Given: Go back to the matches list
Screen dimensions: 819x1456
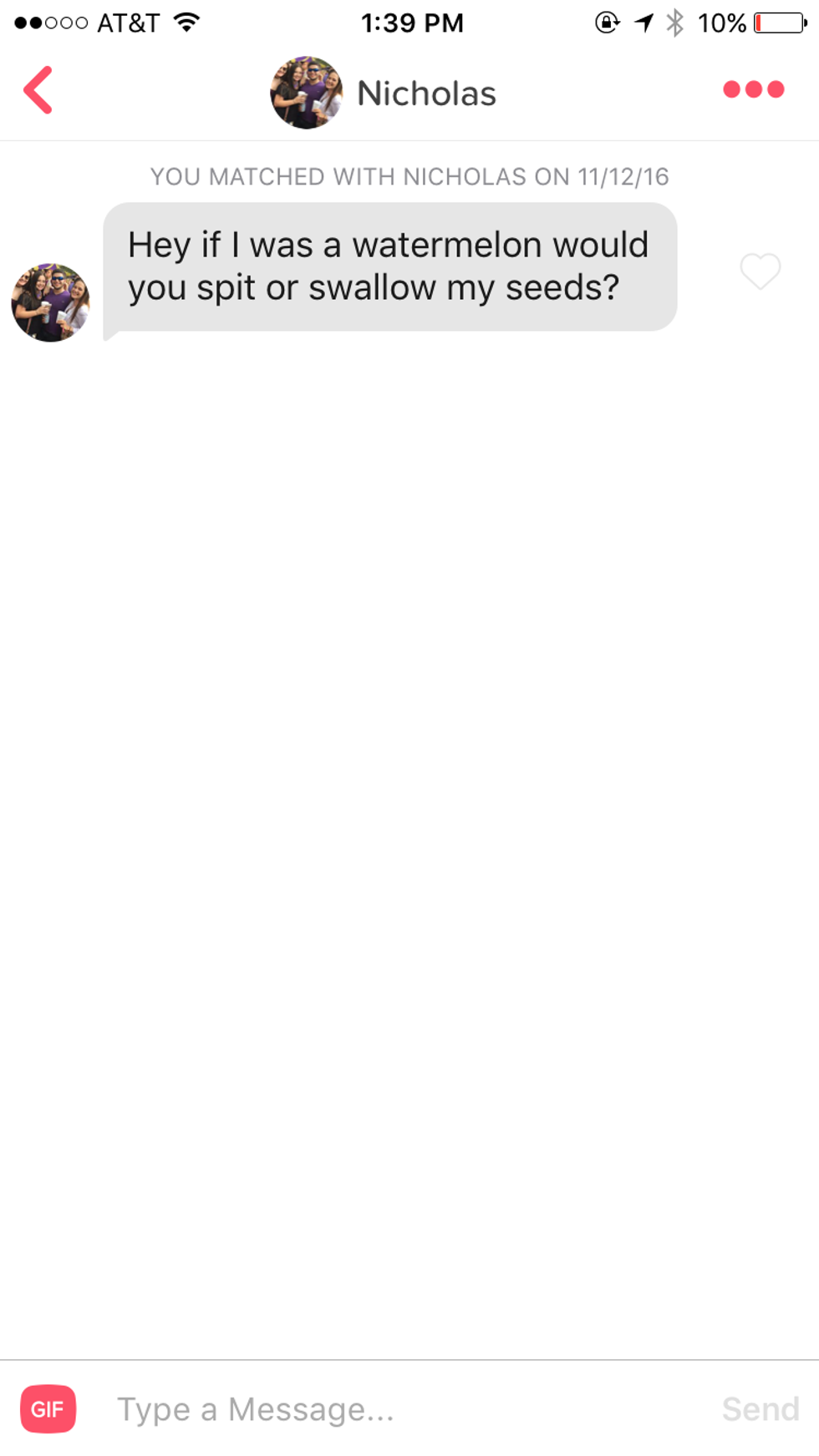Looking at the screenshot, I should click(38, 90).
